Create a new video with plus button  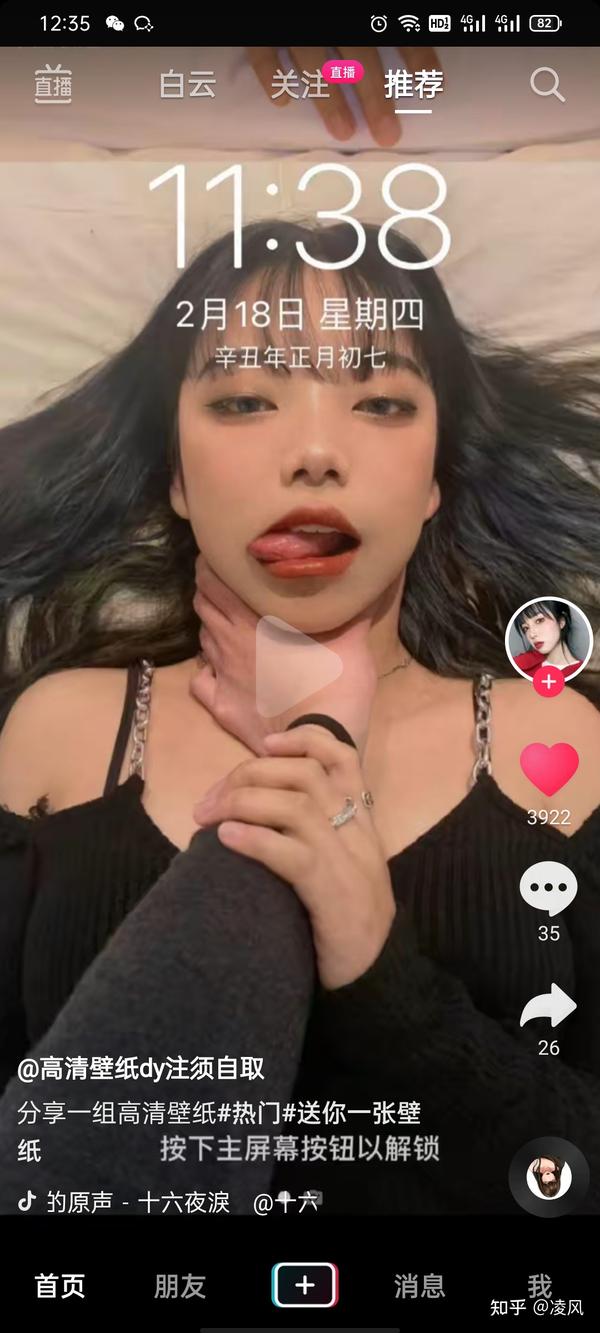(x=305, y=1285)
